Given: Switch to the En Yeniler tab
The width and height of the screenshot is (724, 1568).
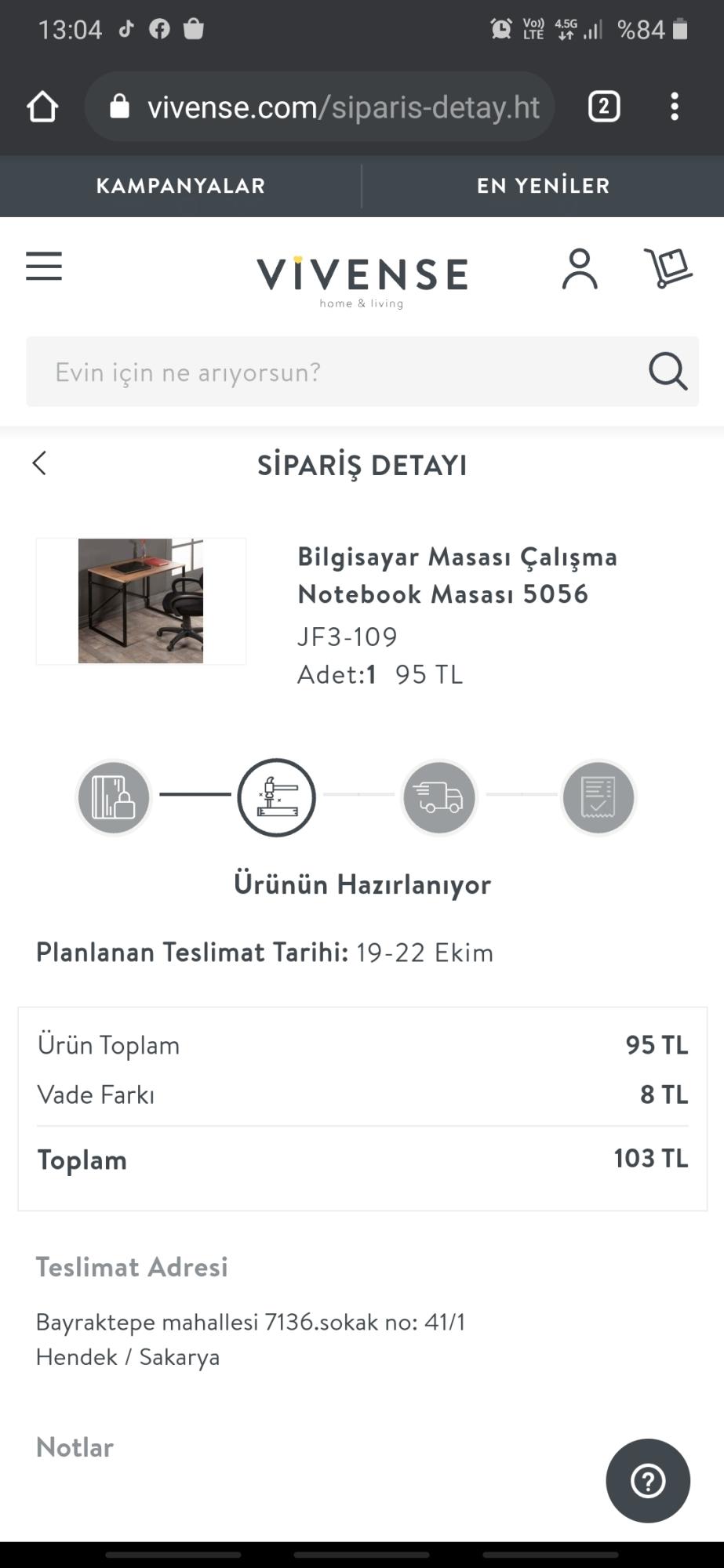Looking at the screenshot, I should (543, 186).
